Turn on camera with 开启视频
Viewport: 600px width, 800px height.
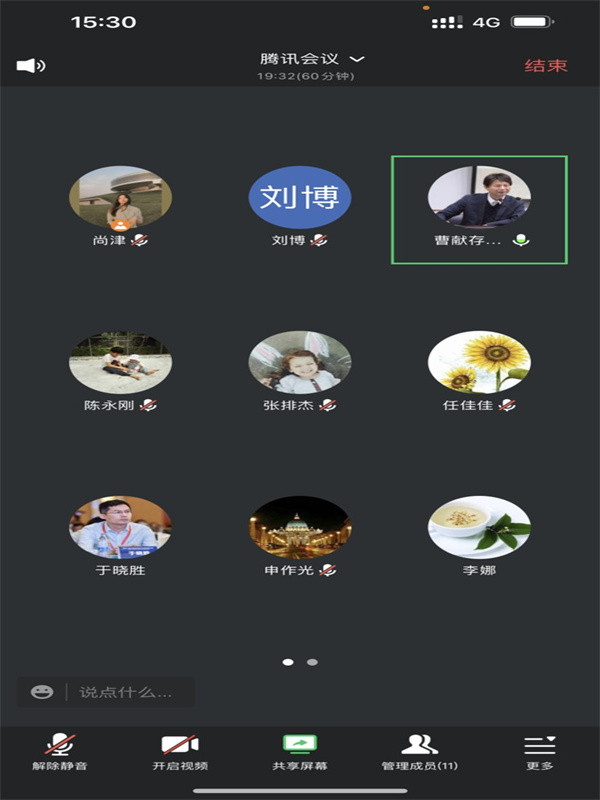[180, 752]
